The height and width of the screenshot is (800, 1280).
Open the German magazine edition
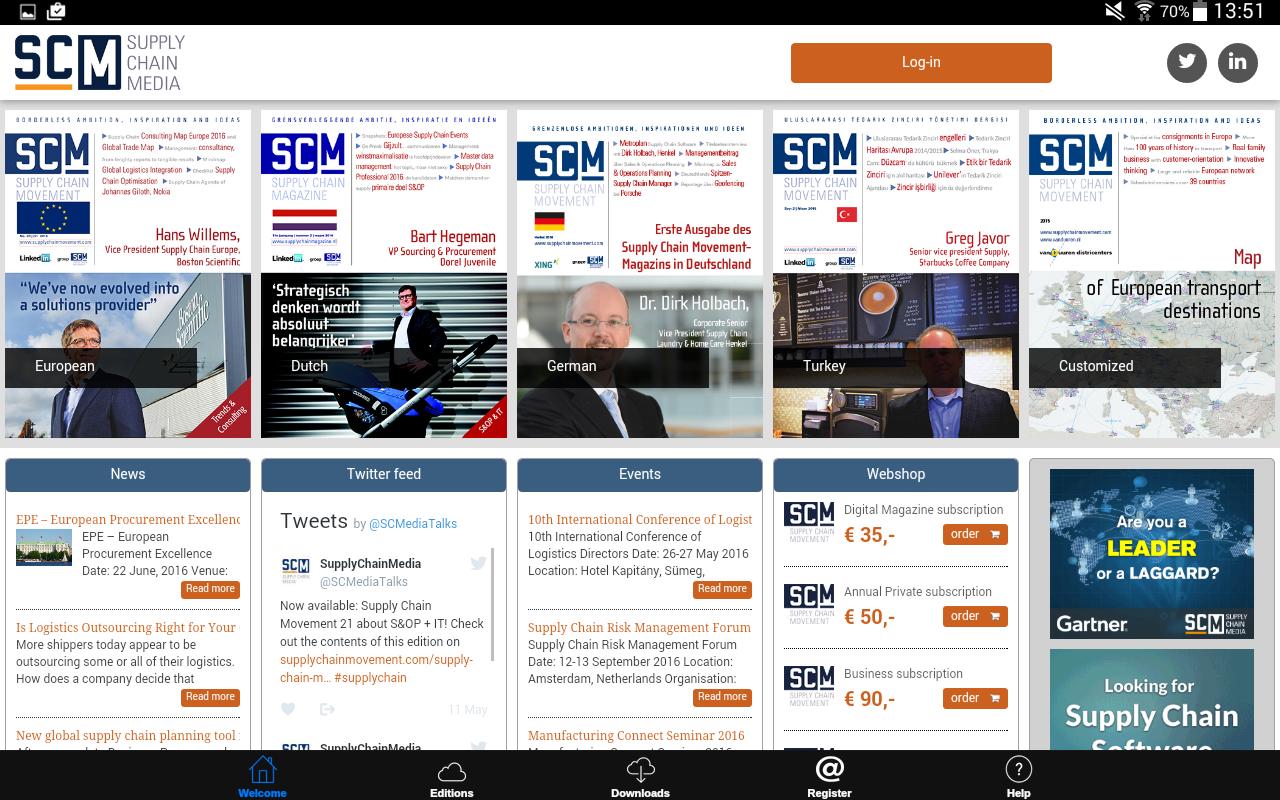point(640,274)
